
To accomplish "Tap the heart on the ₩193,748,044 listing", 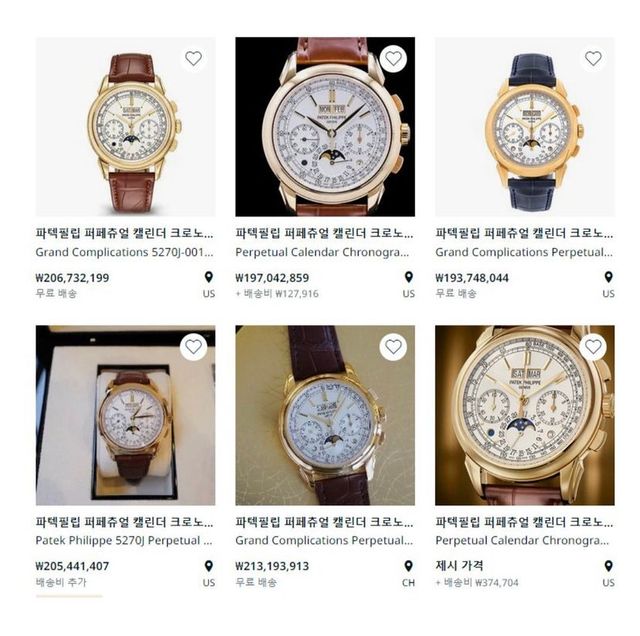I will 593,59.
